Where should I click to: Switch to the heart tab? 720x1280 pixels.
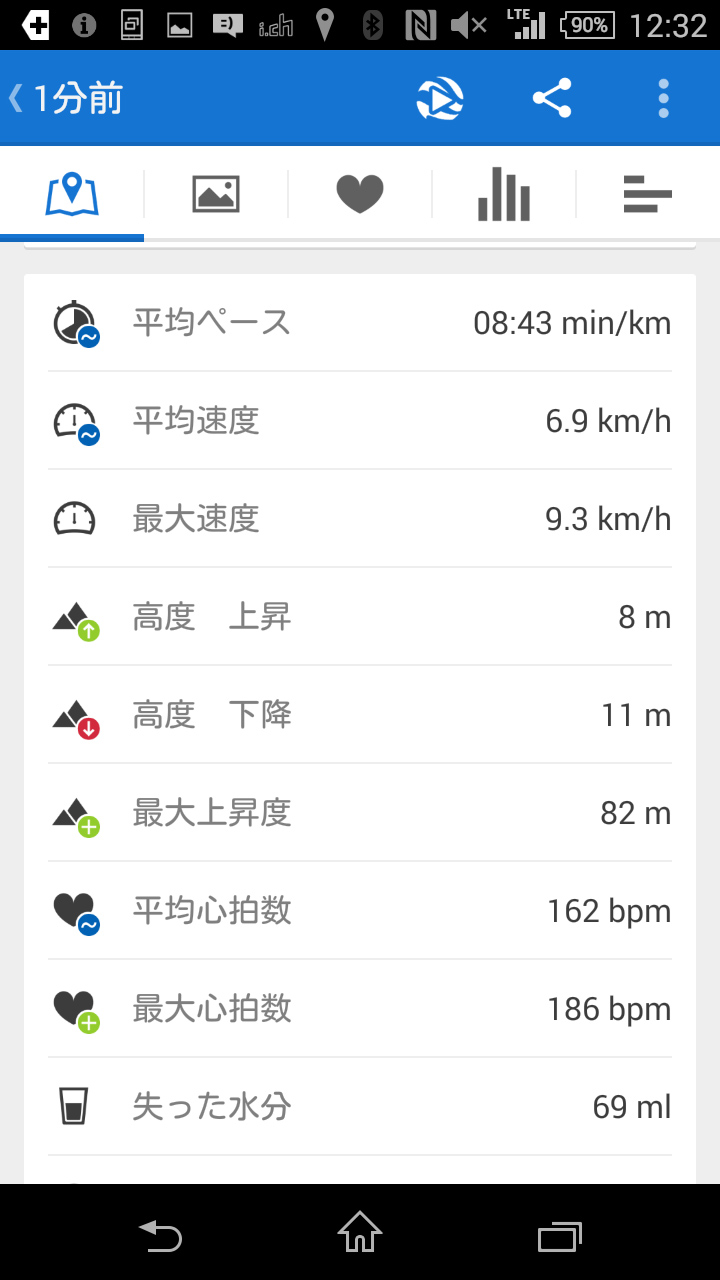[360, 193]
